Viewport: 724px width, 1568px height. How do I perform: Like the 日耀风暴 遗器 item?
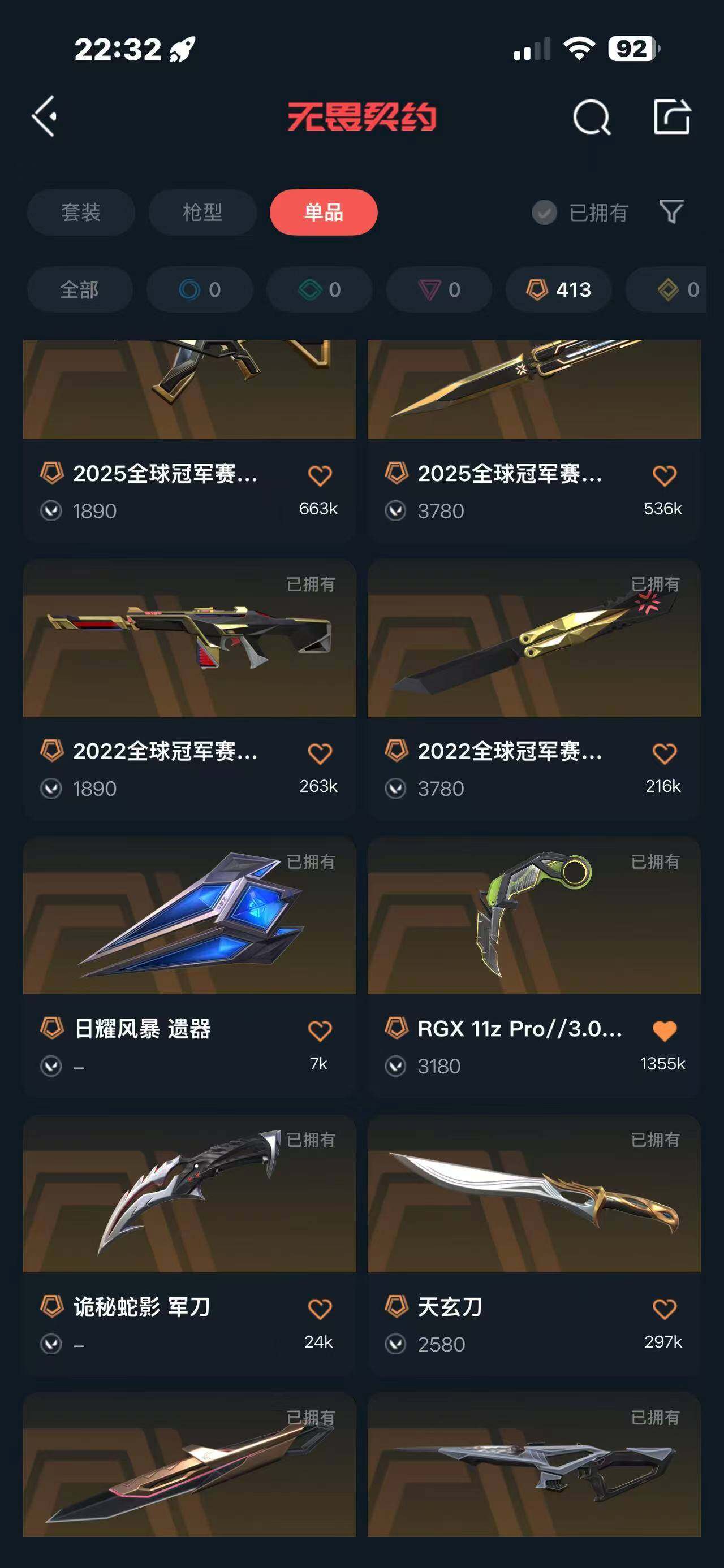coord(320,1030)
